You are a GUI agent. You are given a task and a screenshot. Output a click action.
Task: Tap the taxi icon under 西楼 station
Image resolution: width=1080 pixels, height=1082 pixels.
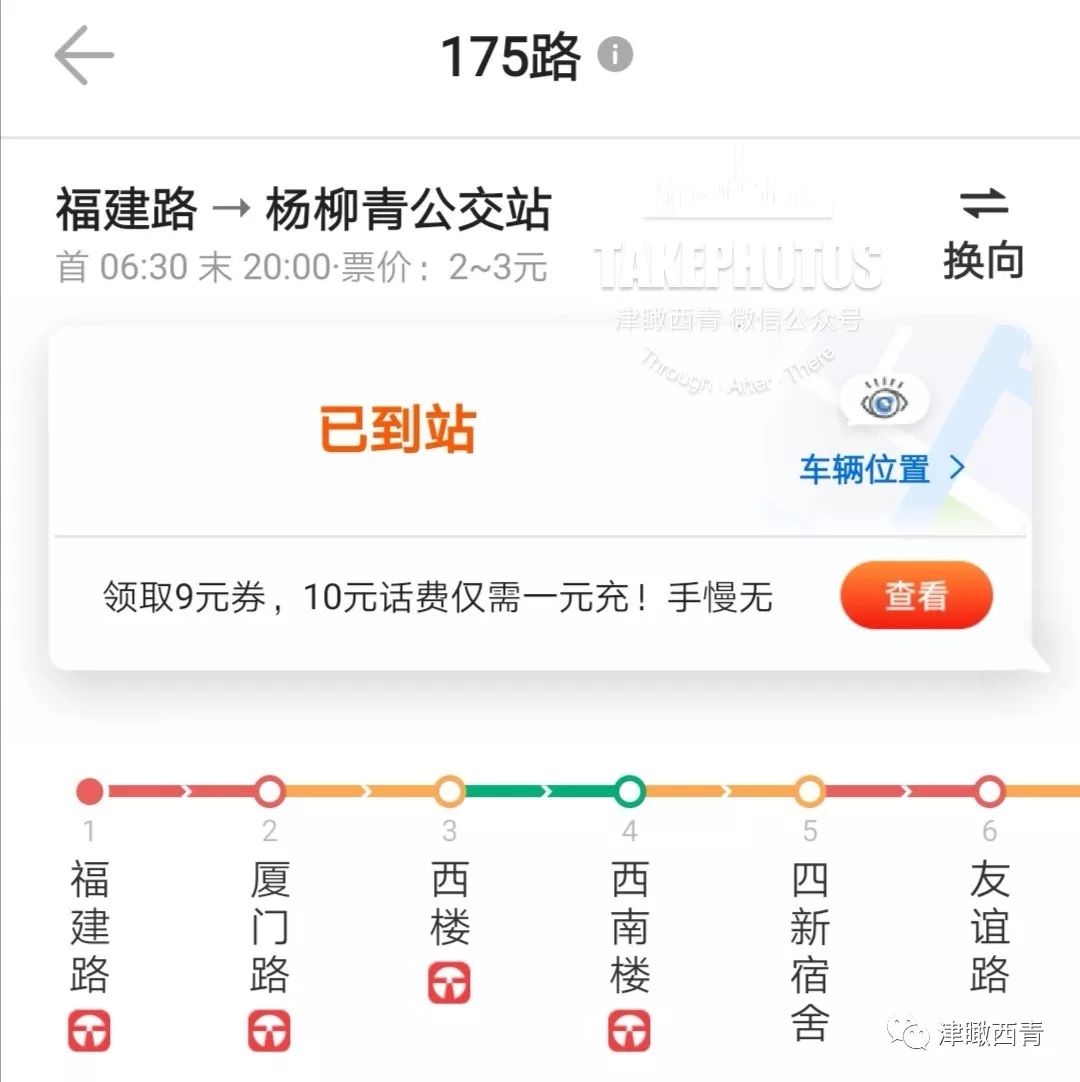tap(448, 985)
